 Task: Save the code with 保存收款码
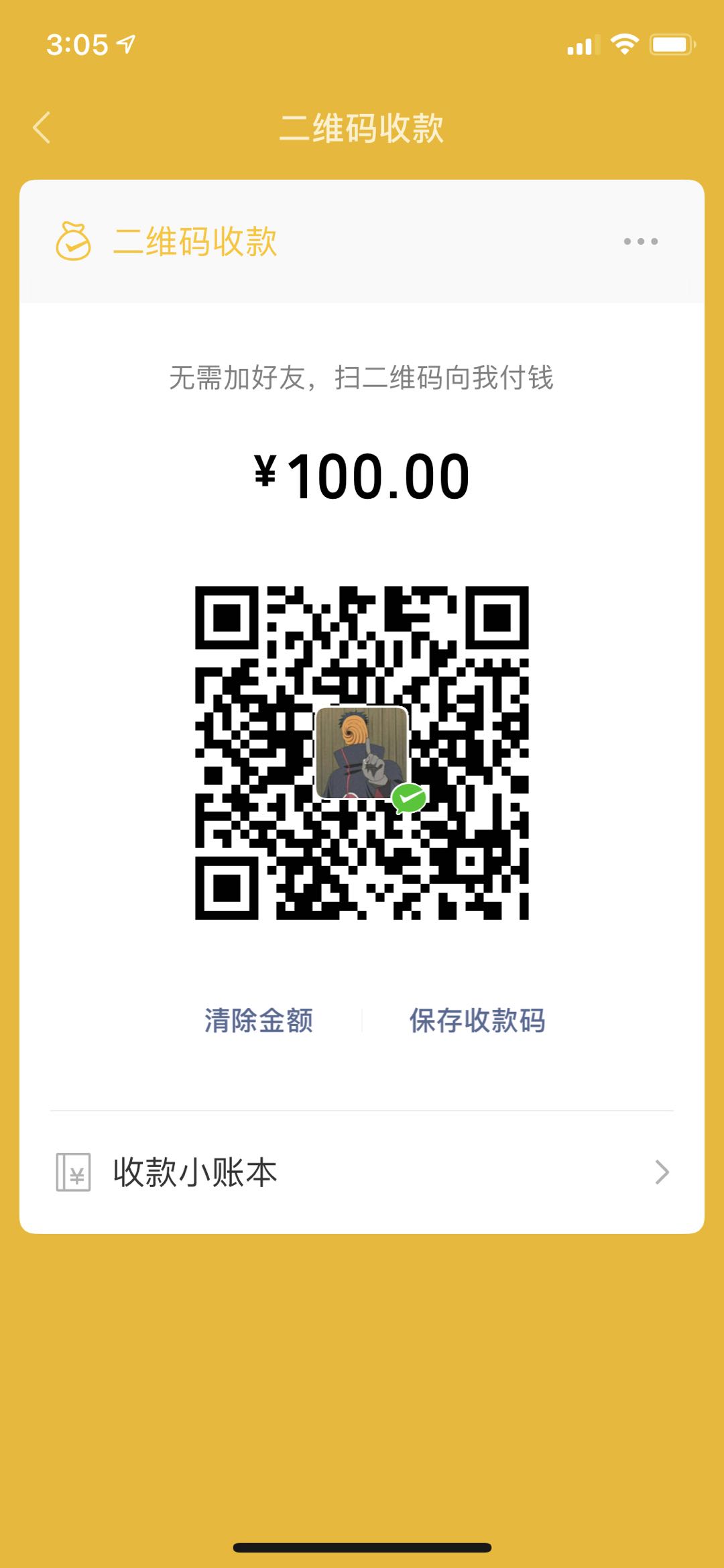click(477, 1020)
